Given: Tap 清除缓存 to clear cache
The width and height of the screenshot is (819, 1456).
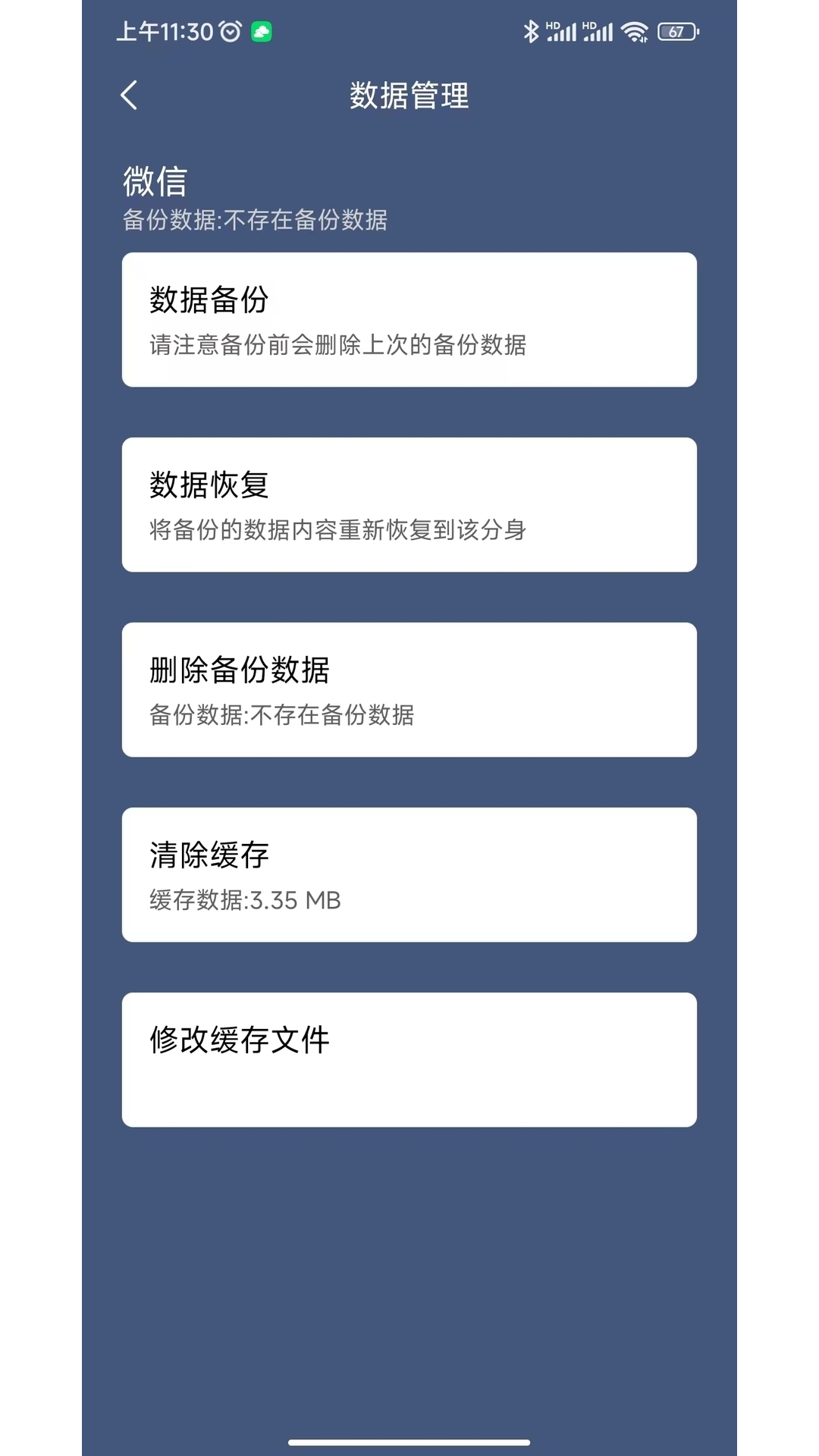Looking at the screenshot, I should (x=408, y=874).
